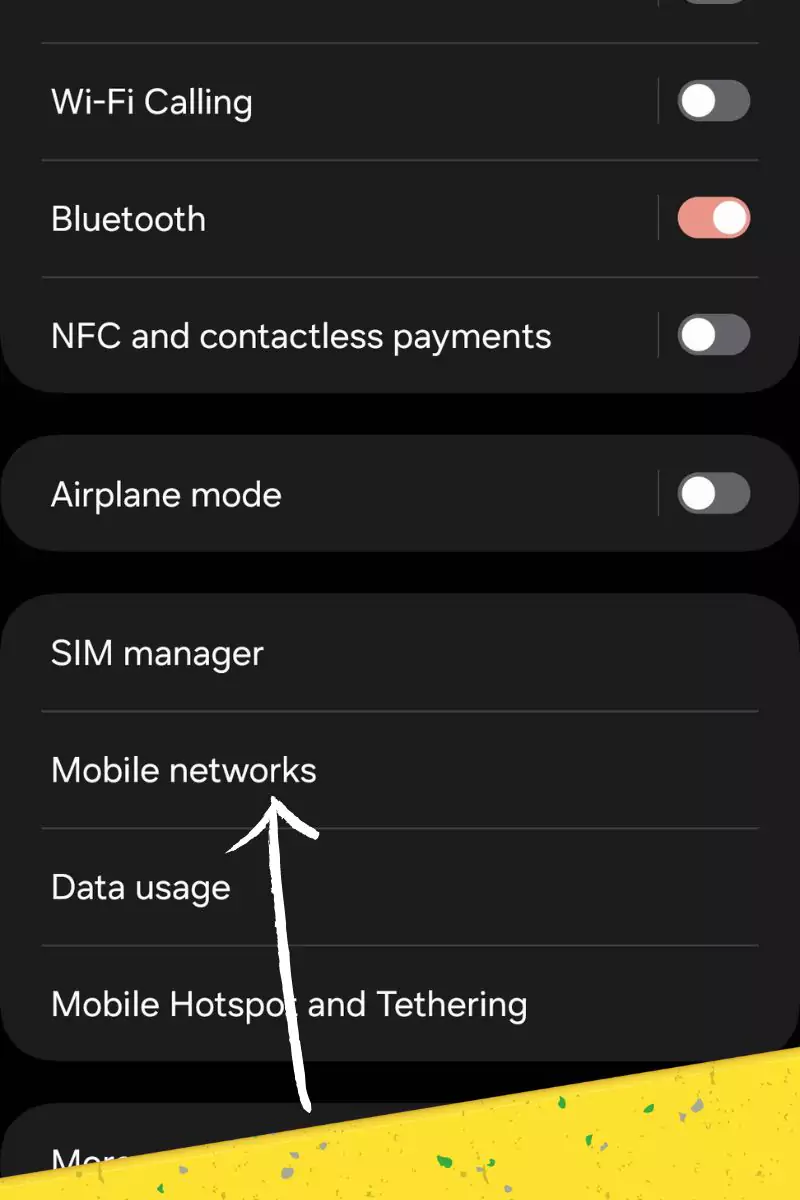Tap the Bluetooth toggle to turn it off
Viewport: 800px width, 1200px height.
(x=713, y=217)
